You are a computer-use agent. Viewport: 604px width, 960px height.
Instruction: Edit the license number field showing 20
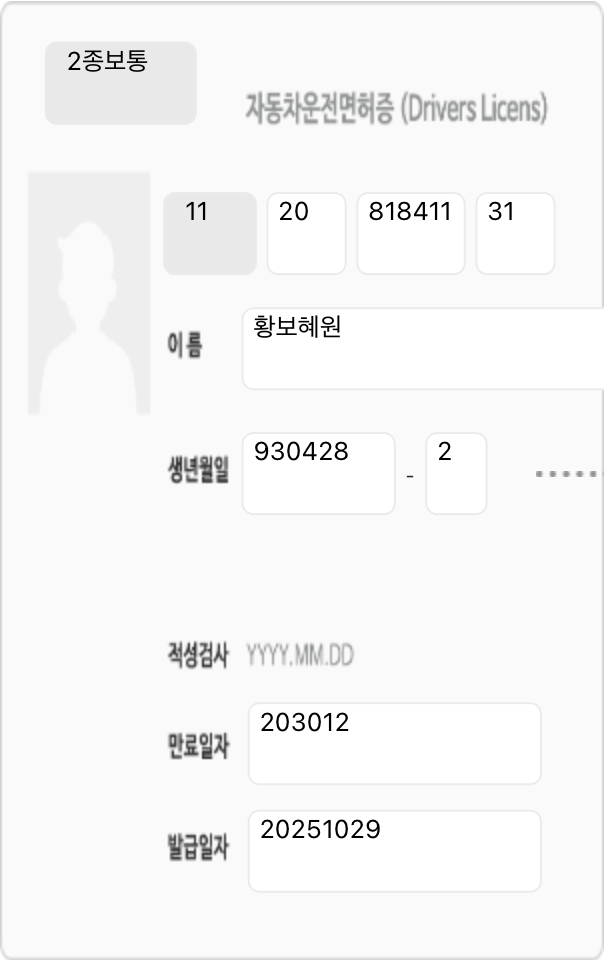(x=306, y=234)
